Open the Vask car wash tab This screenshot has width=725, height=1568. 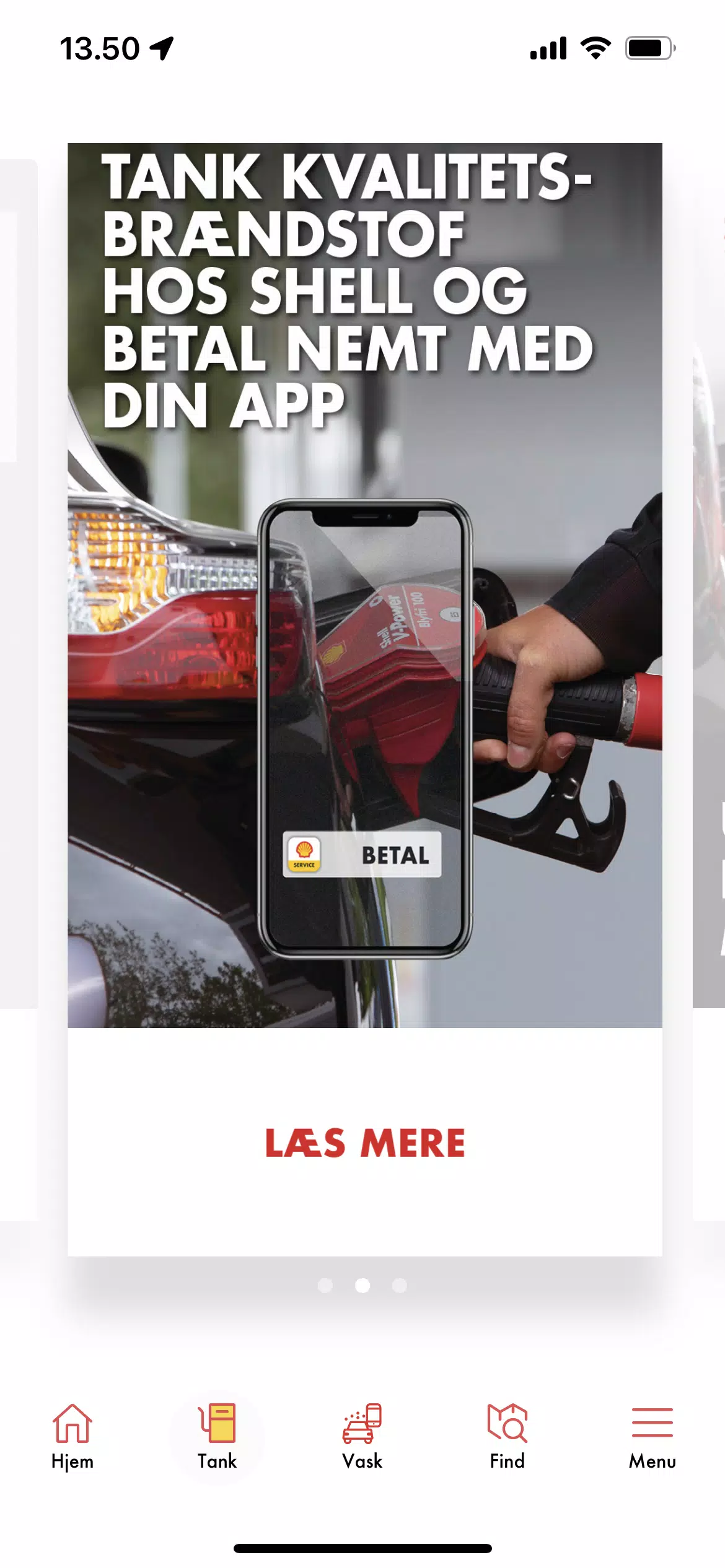click(x=362, y=1437)
